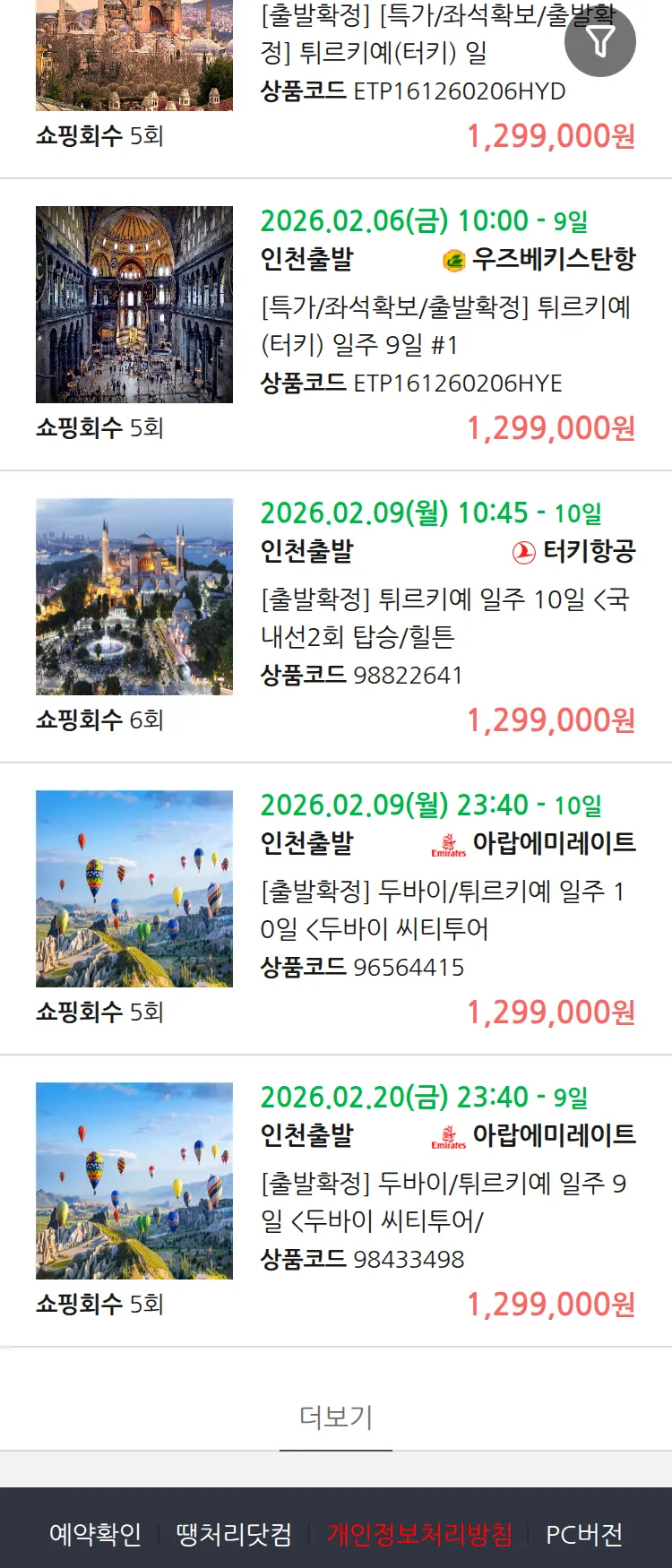This screenshot has height=1568, width=672.
Task: Load more tours with 더보기
Action: point(336,1417)
